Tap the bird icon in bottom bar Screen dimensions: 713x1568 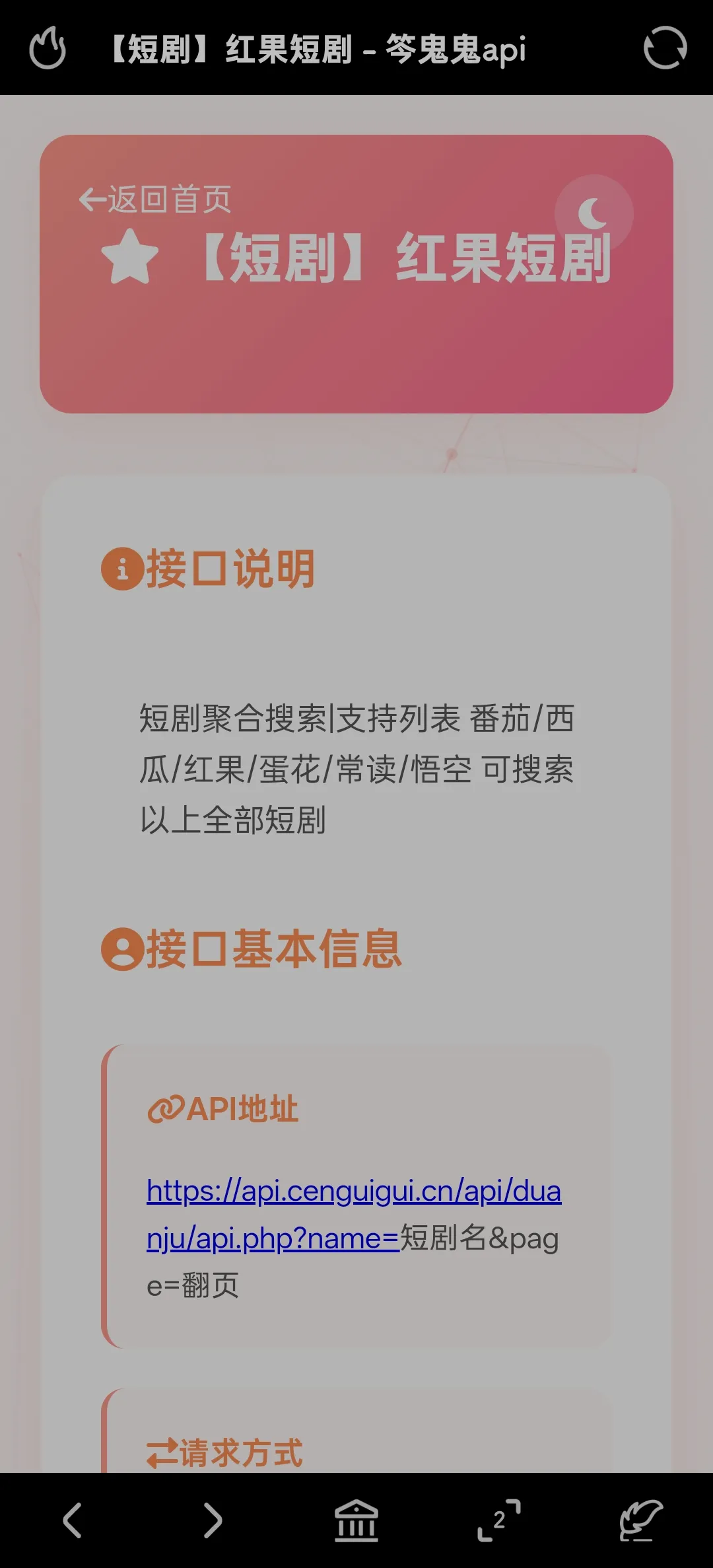[x=640, y=1520]
